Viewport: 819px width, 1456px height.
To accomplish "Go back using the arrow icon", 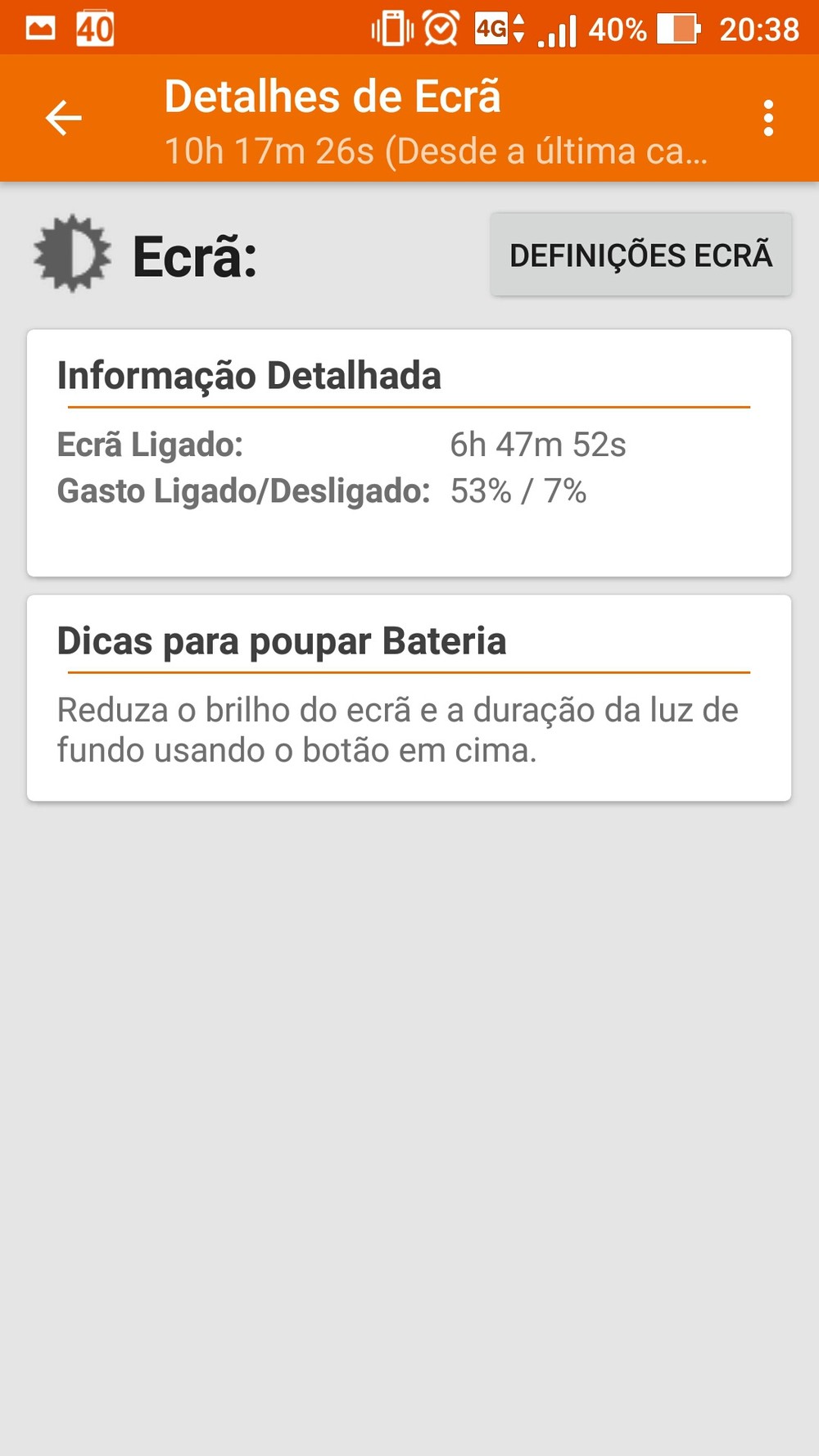I will 63,118.
